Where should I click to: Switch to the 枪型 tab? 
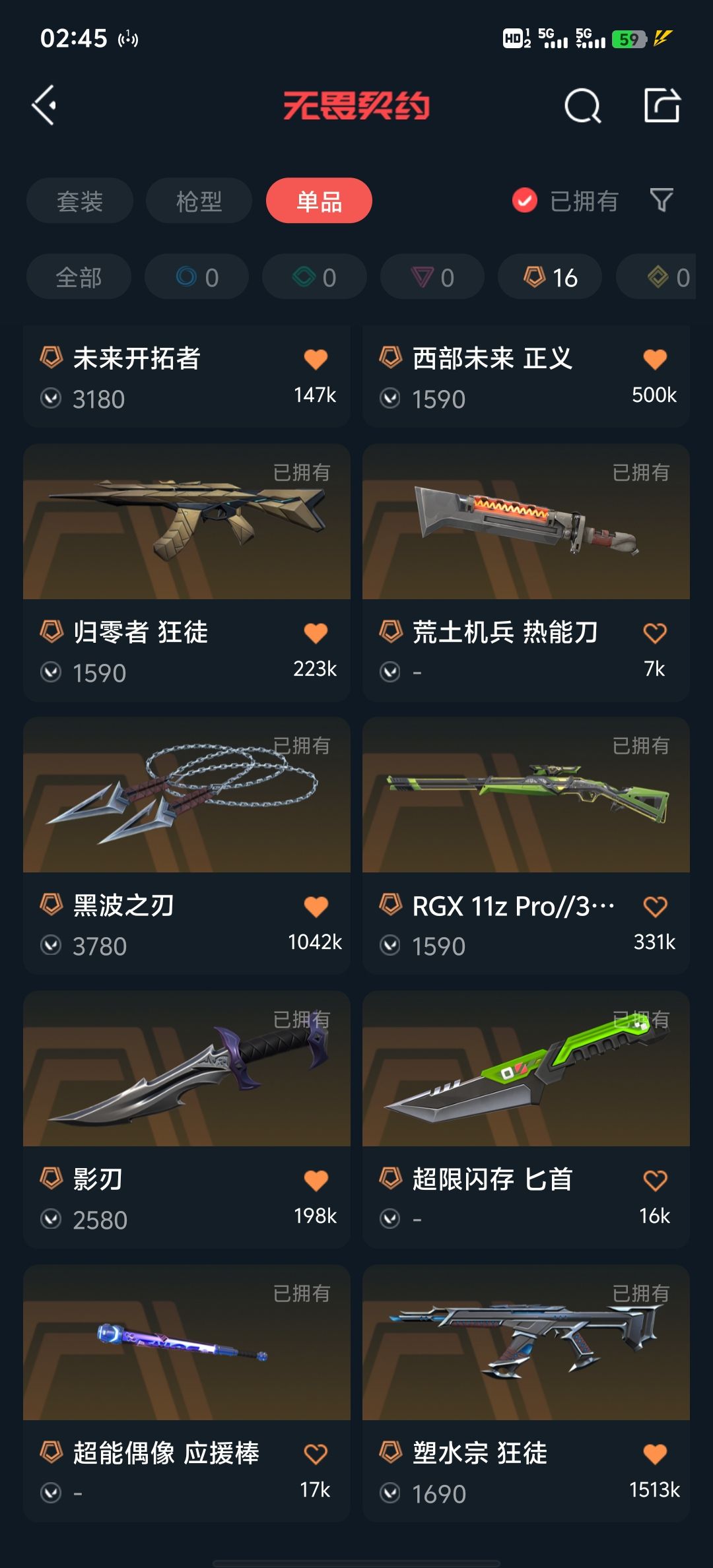pos(199,201)
